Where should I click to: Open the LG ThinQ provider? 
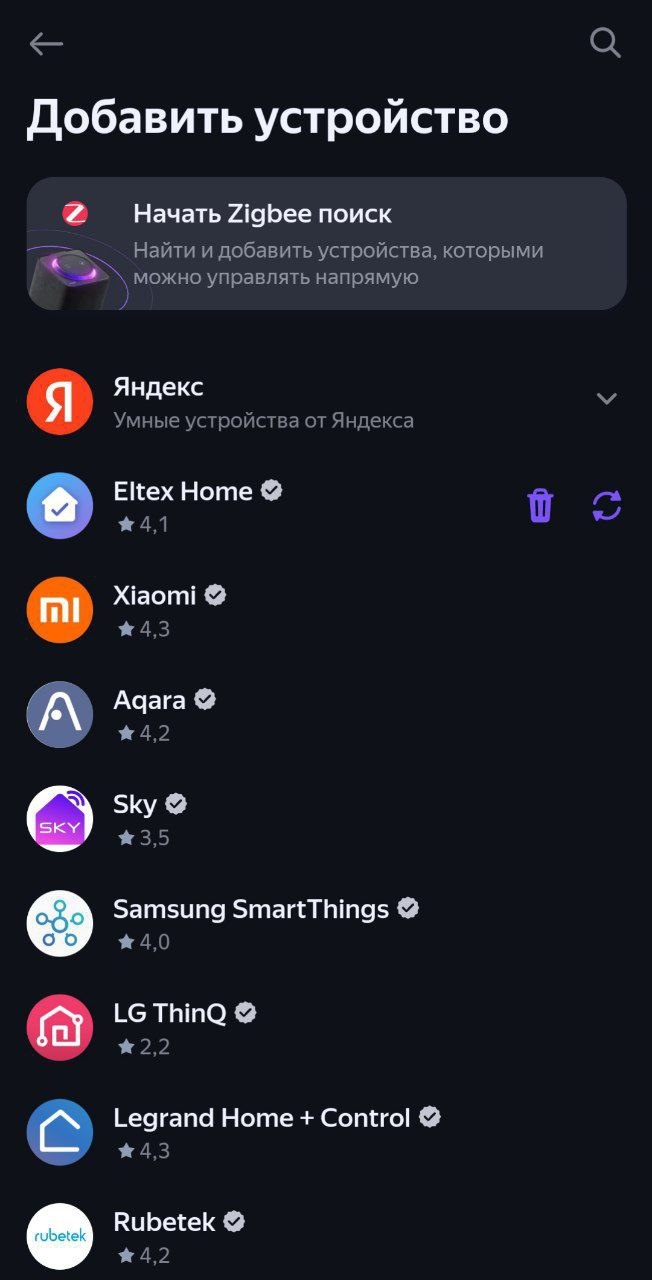point(170,1027)
